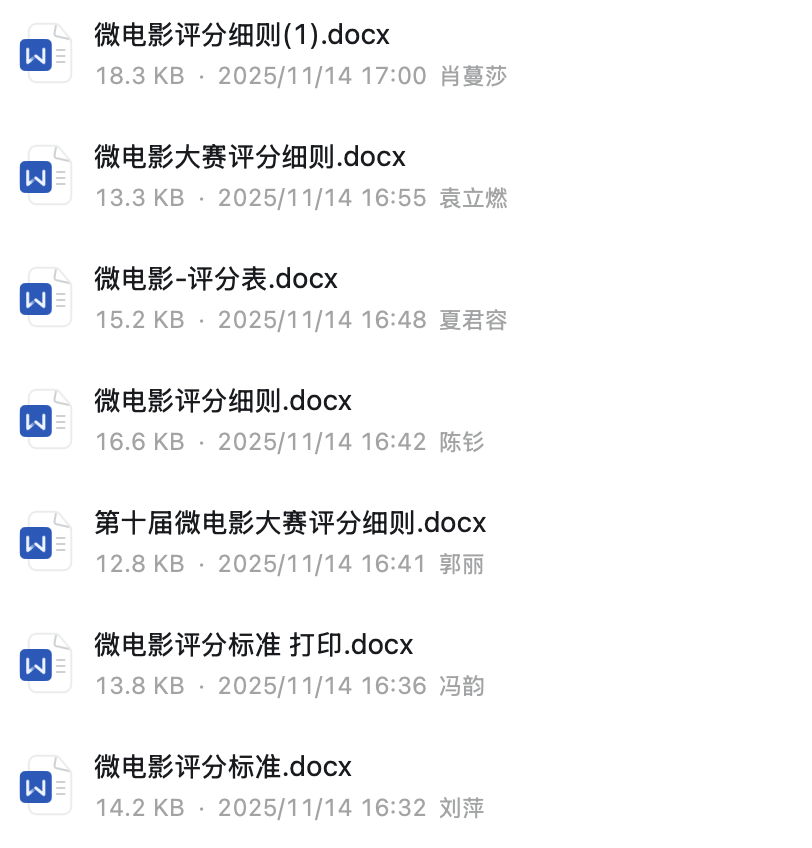Open 微电影-评分表.docx file
Image resolution: width=812 pixels, height=848 pixels.
(x=216, y=280)
